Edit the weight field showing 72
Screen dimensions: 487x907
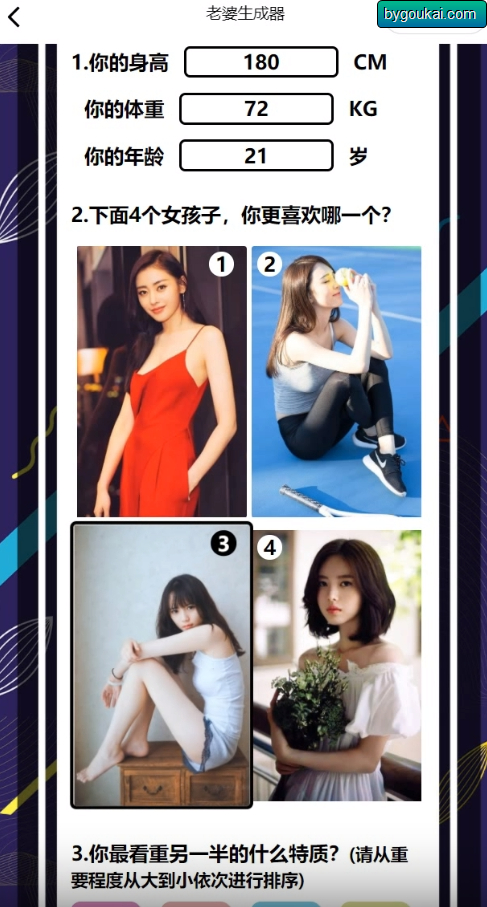pyautogui.click(x=256, y=109)
